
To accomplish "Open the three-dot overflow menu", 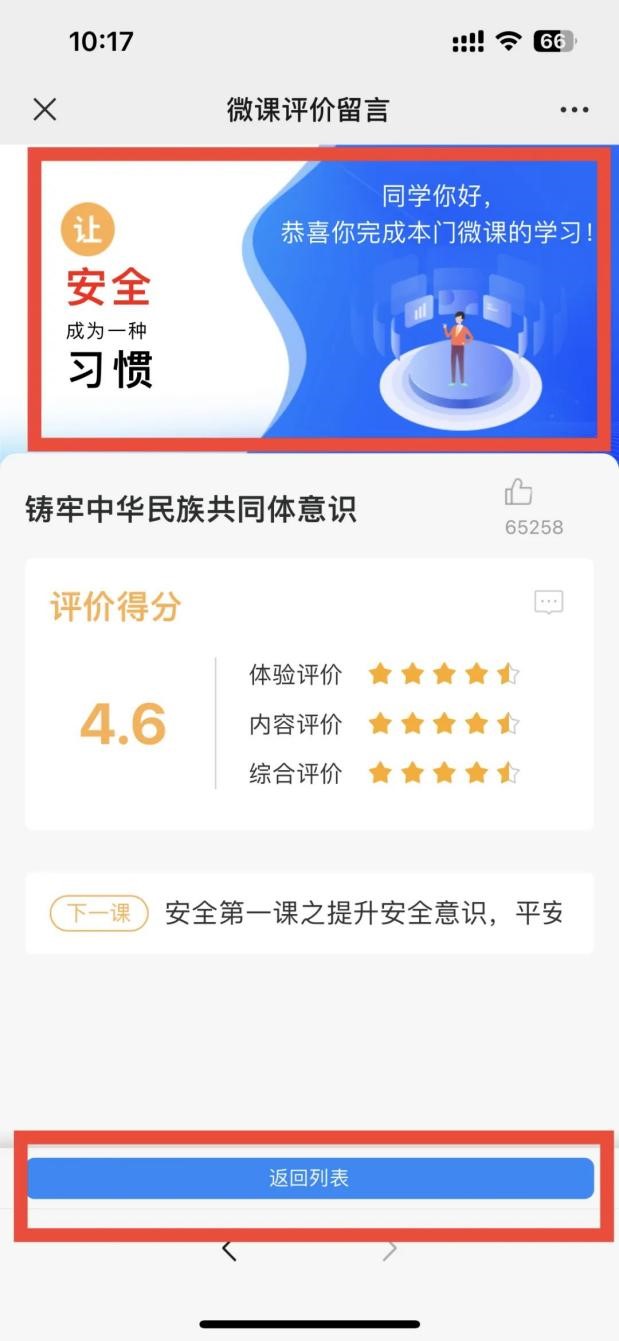I will 574,110.
